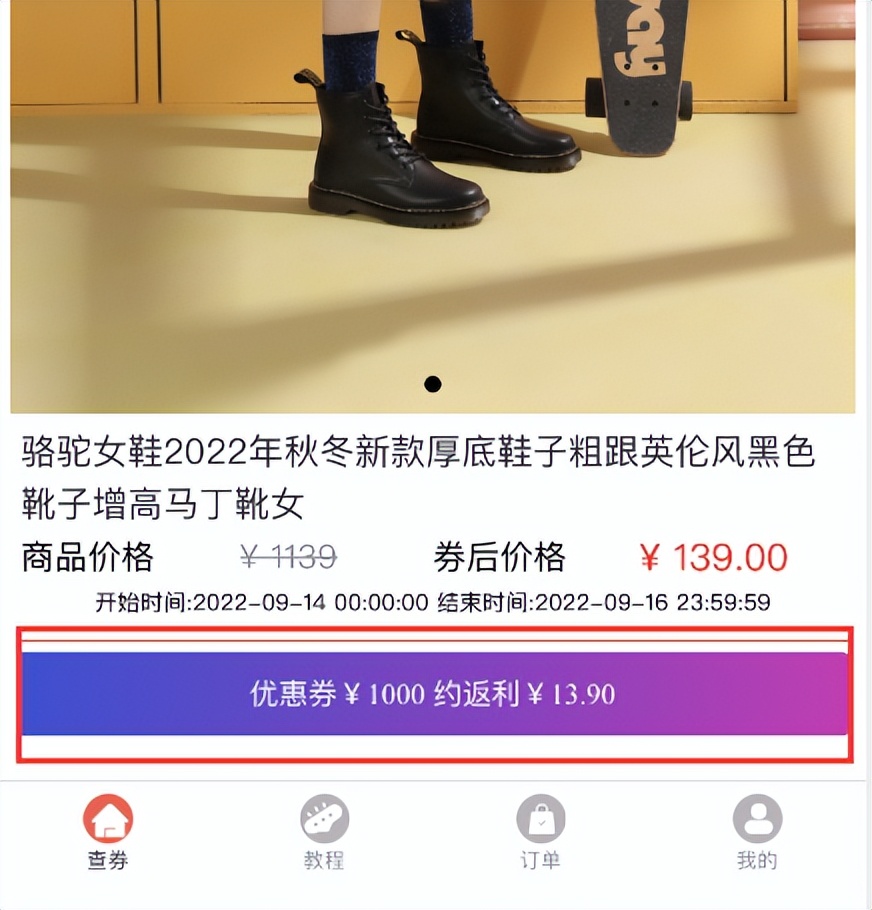
Task: Click the home icon in the bottom bar
Action: point(107,817)
